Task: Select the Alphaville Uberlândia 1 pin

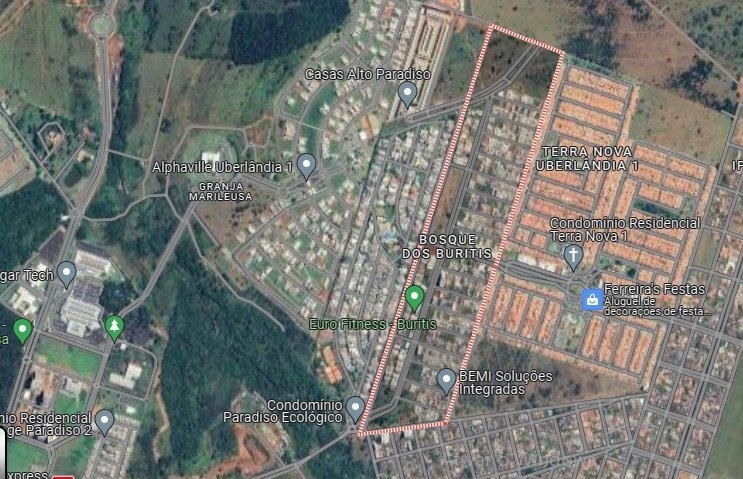Action: coord(307,165)
